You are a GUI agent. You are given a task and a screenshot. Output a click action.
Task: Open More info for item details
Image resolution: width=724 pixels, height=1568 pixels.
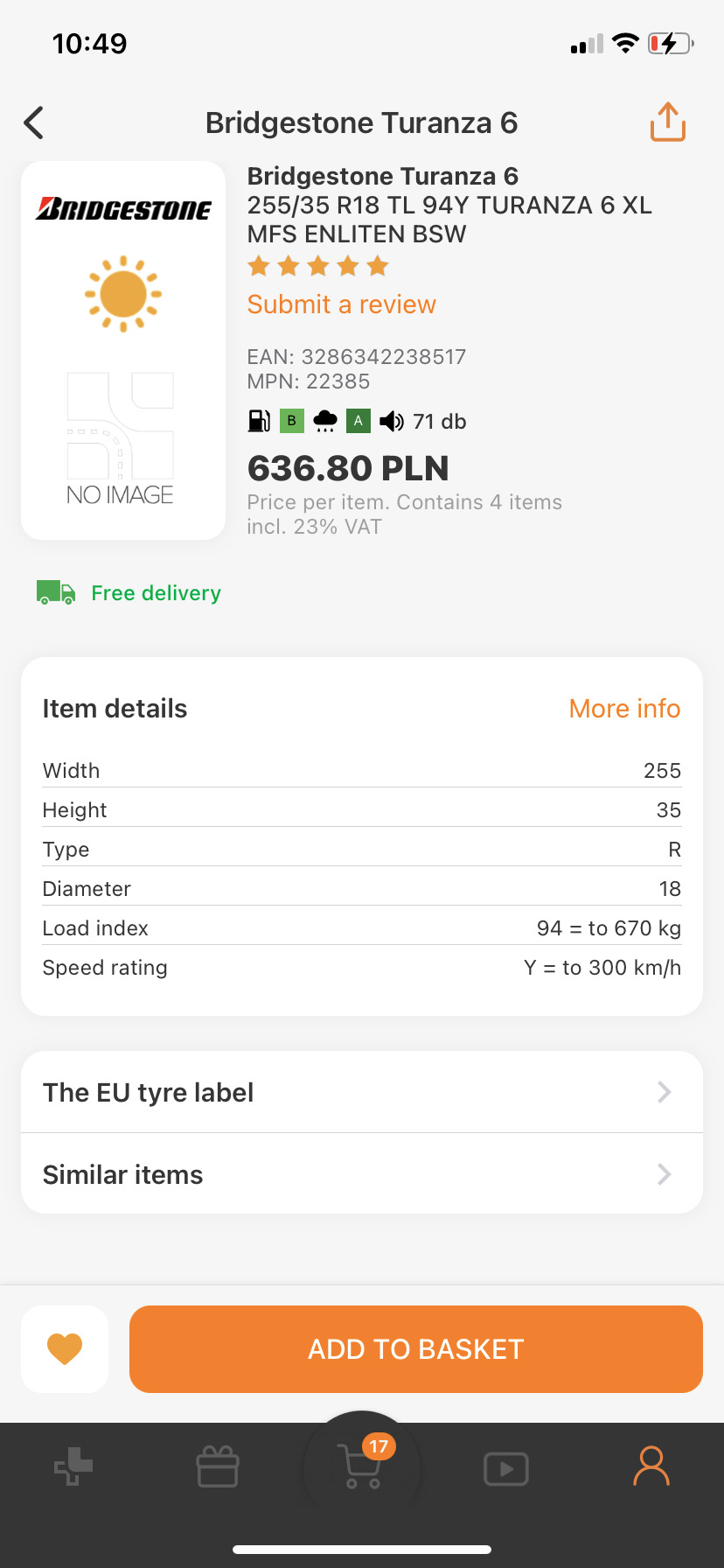(x=624, y=709)
